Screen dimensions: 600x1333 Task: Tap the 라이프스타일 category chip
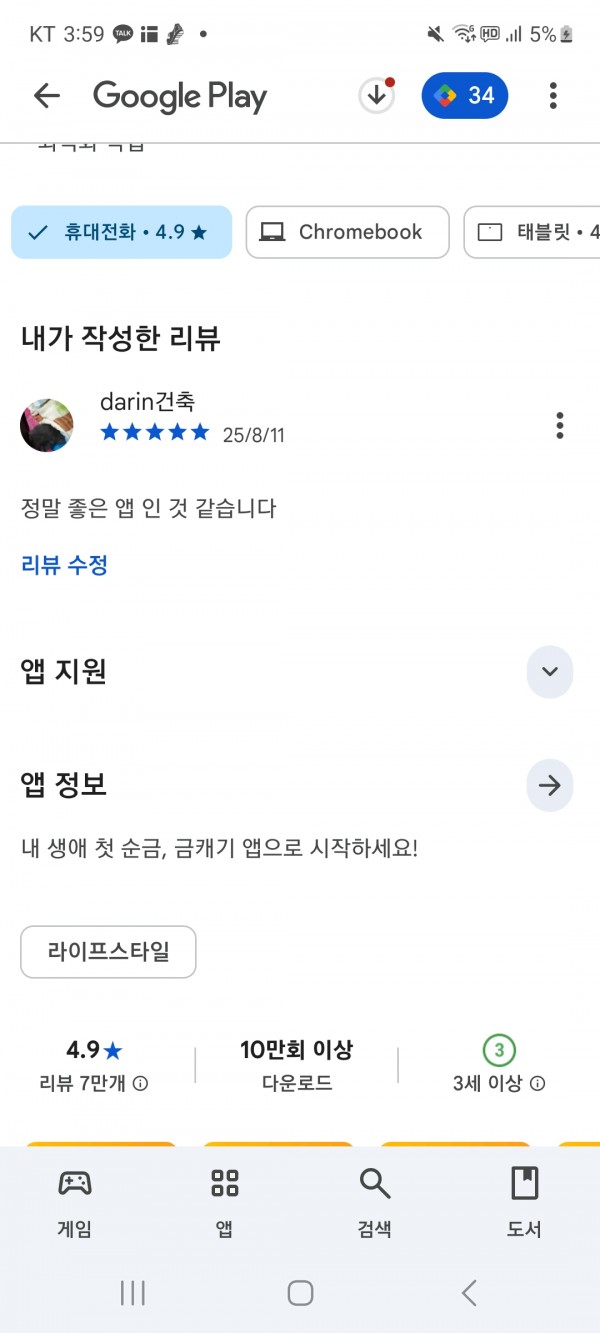tap(108, 952)
